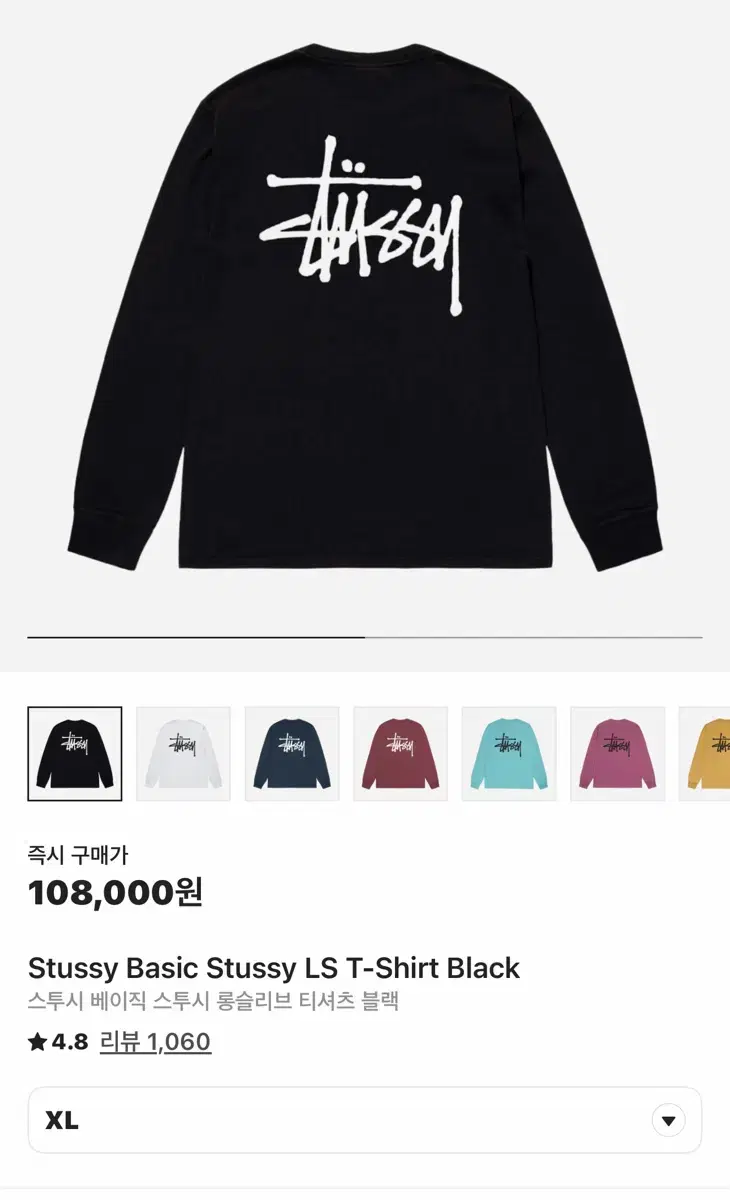Image resolution: width=730 pixels, height=1200 pixels.
Task: Click the main product photo
Action: tap(365, 320)
